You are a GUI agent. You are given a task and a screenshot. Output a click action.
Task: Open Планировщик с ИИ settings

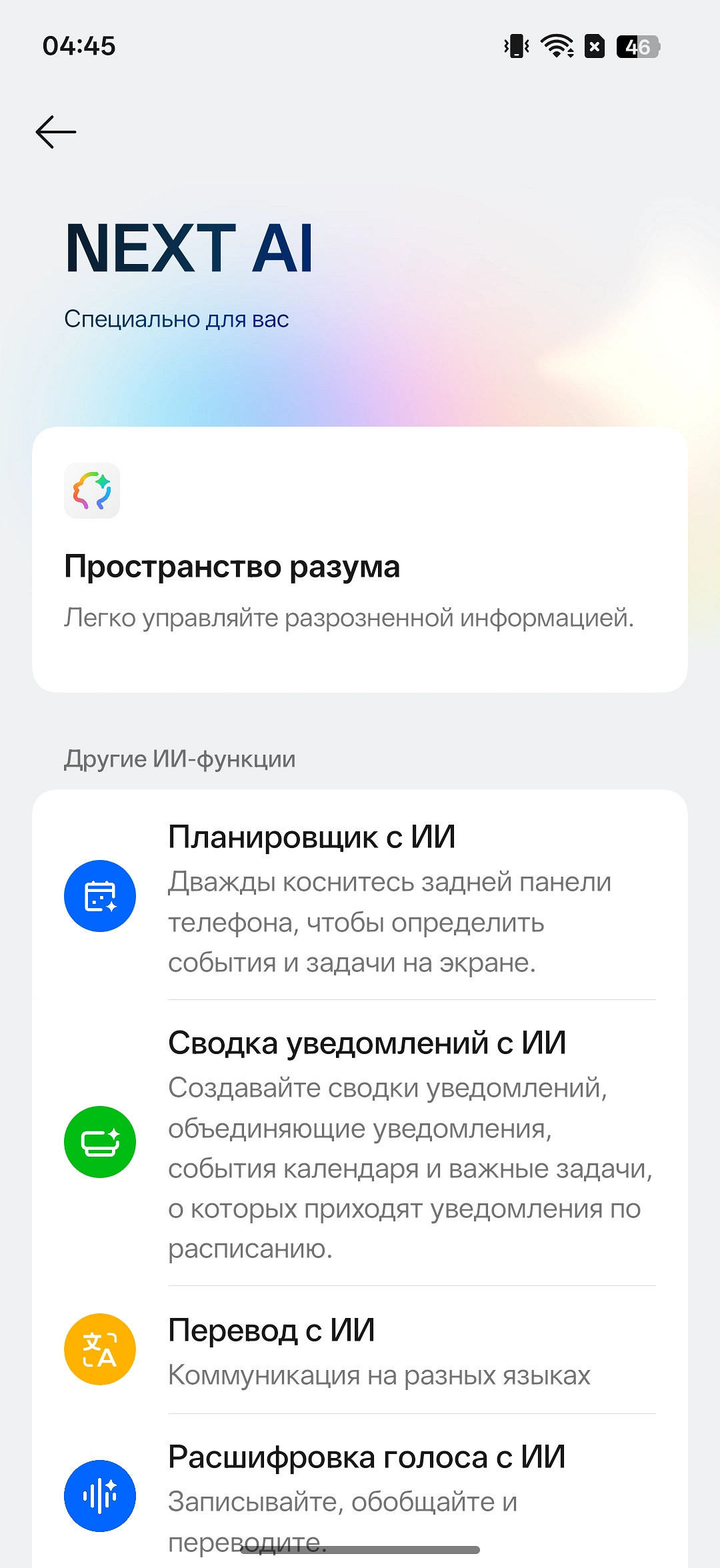pos(360,896)
